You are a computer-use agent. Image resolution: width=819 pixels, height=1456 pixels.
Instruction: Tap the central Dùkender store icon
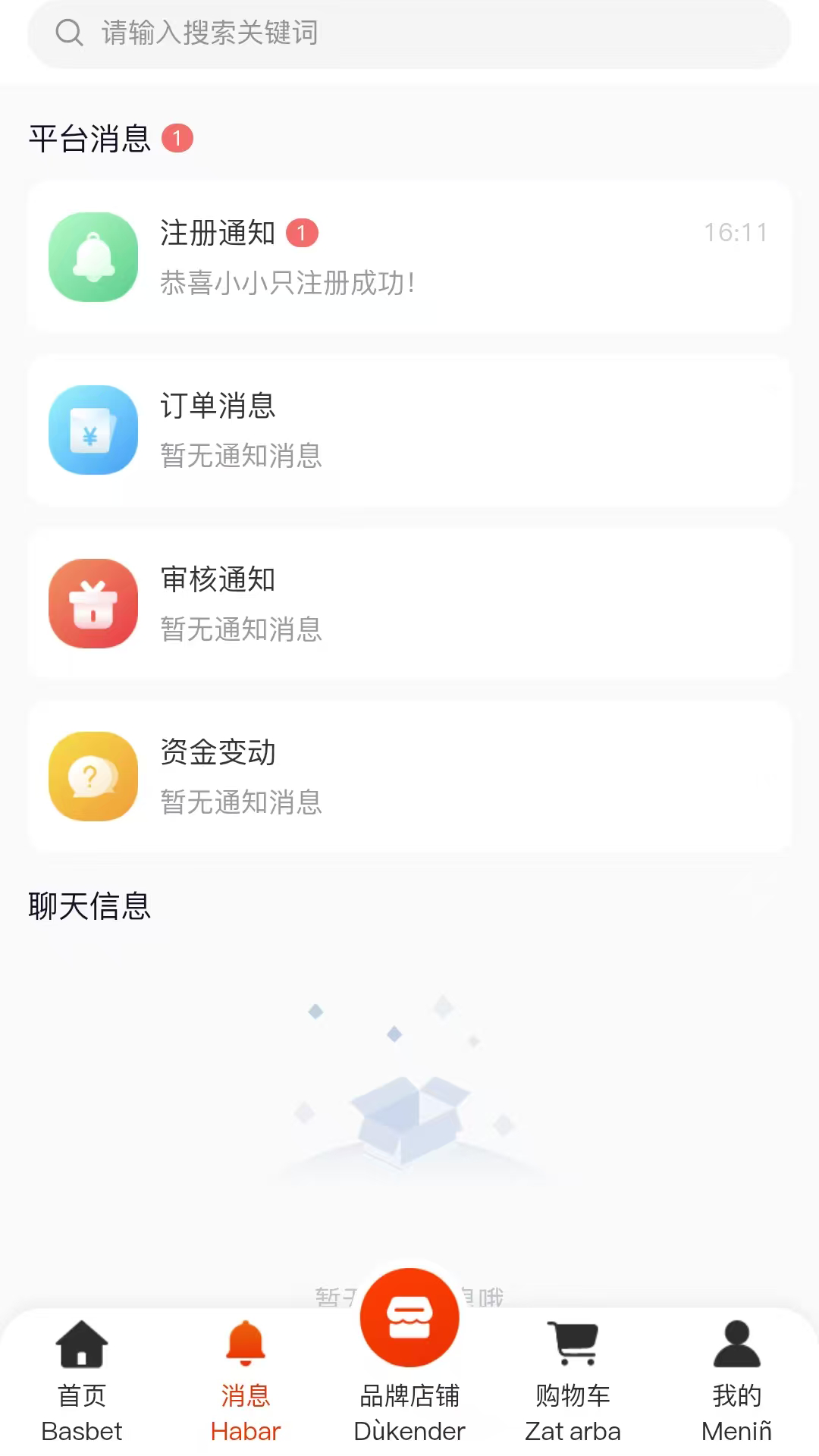point(409,1317)
